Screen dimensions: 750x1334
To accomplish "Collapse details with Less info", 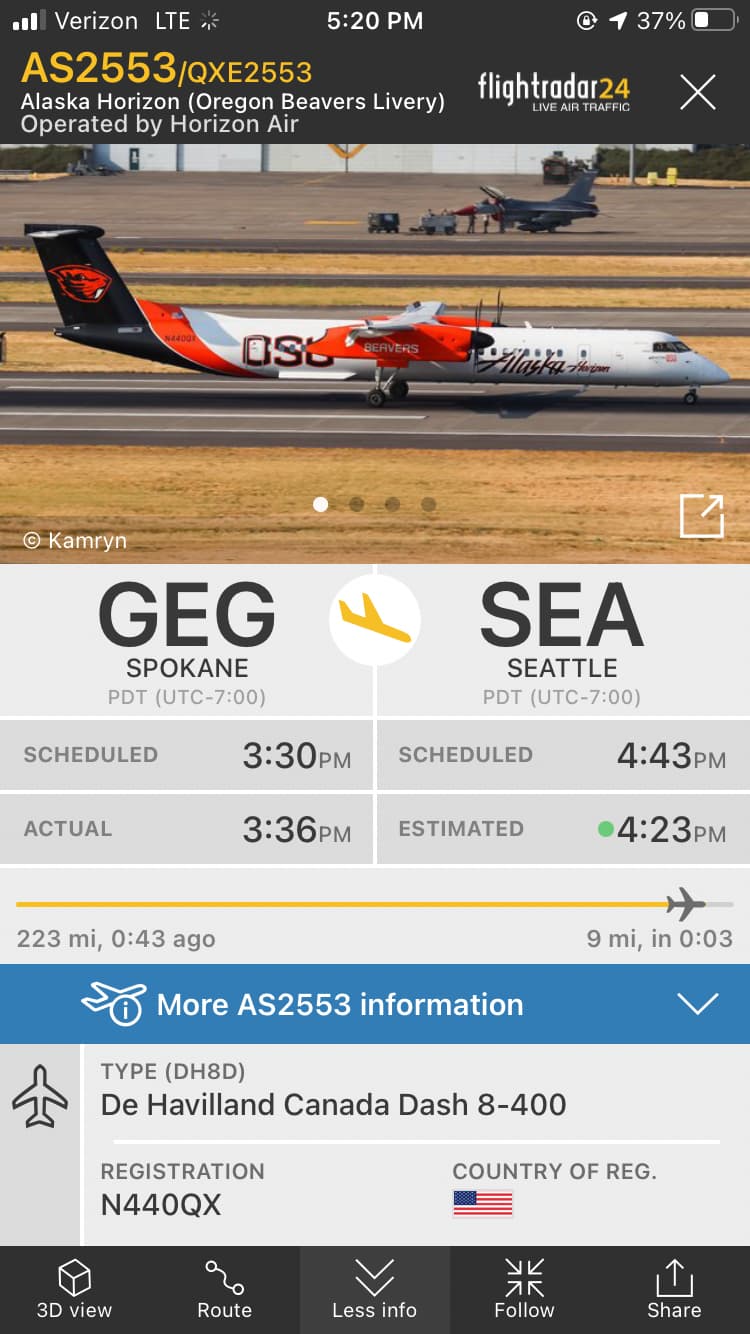I will (374, 1289).
